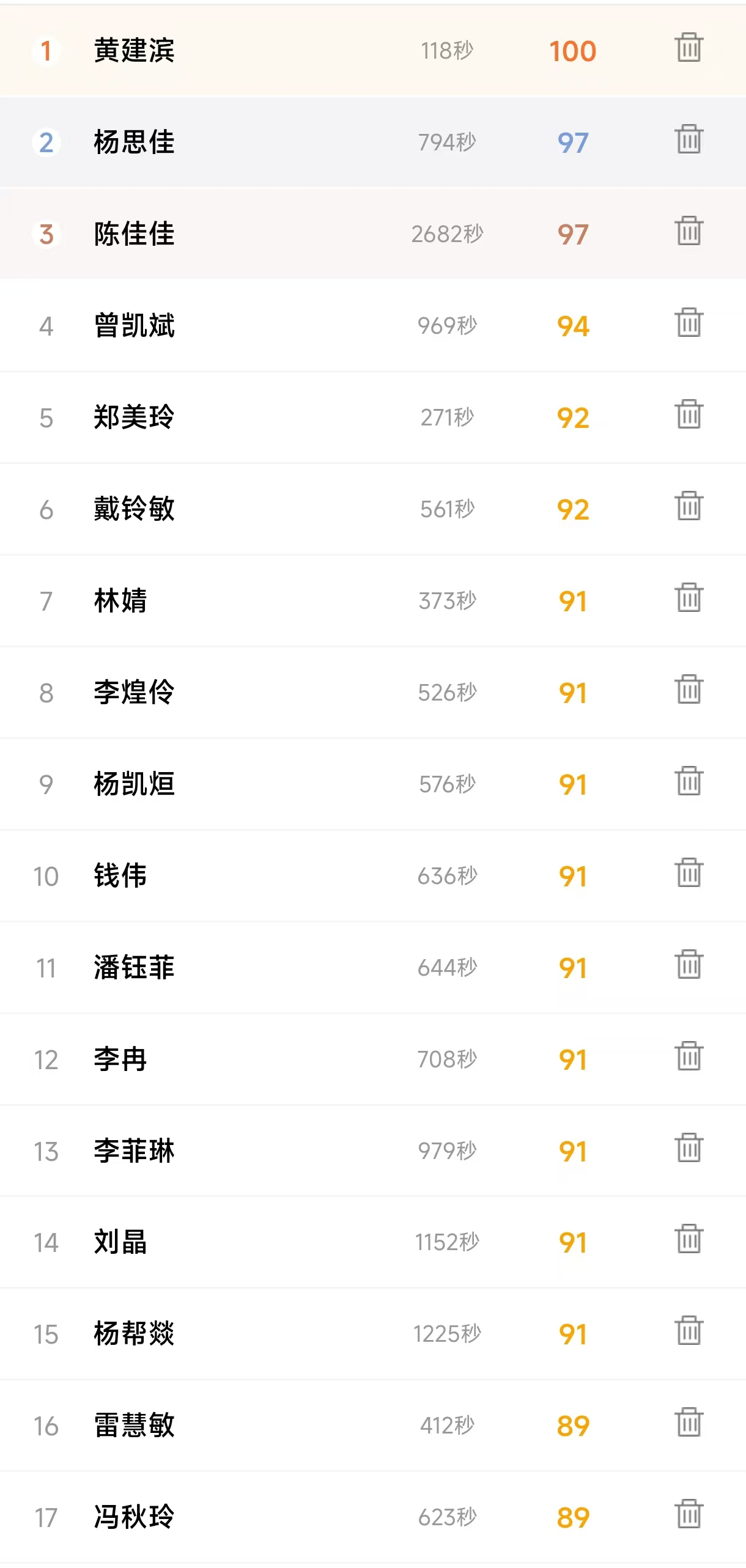
Task: Remove 曾凯斌's entry via trash icon
Action: [689, 323]
